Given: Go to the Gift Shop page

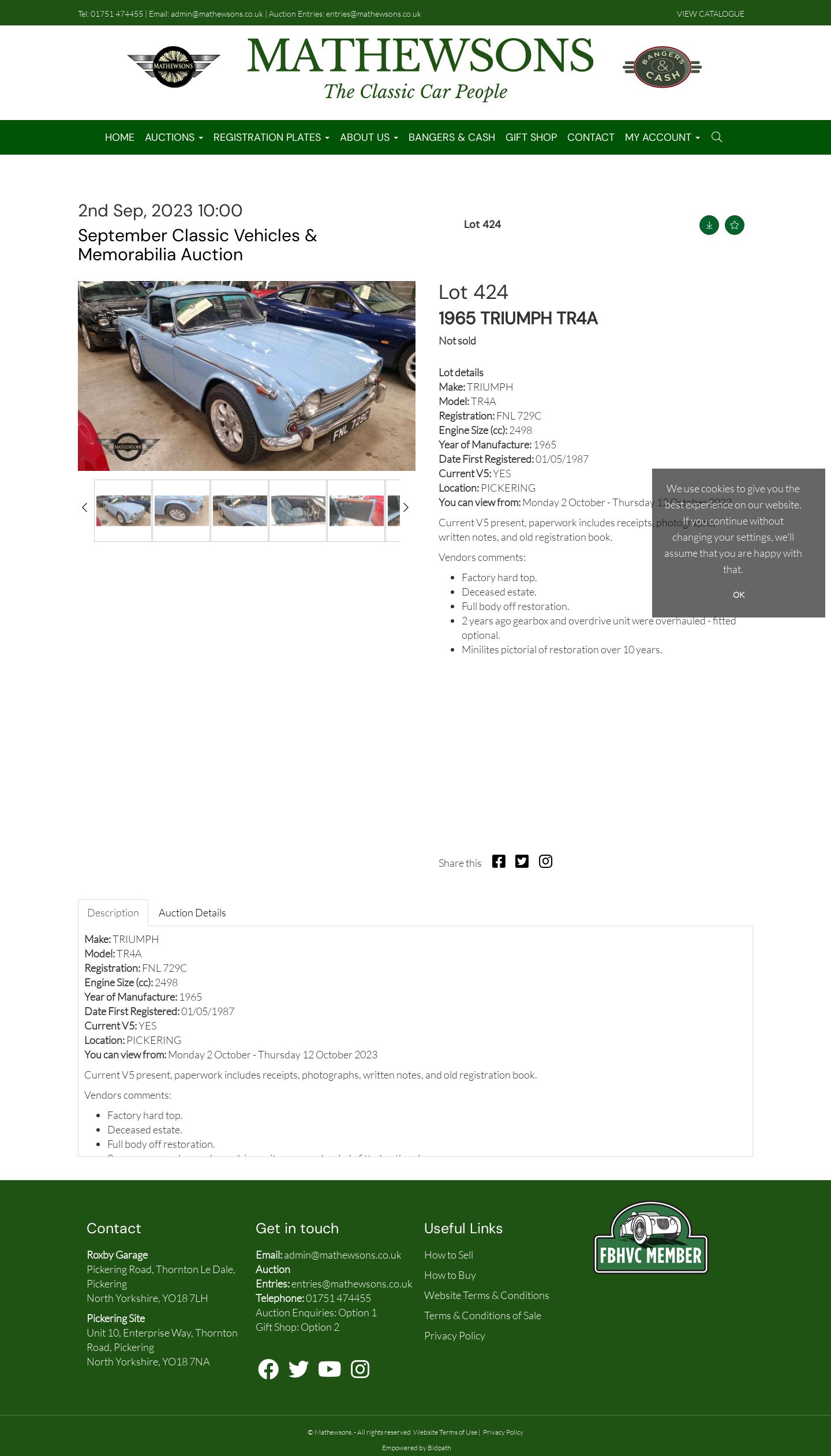Looking at the screenshot, I should 531,137.
